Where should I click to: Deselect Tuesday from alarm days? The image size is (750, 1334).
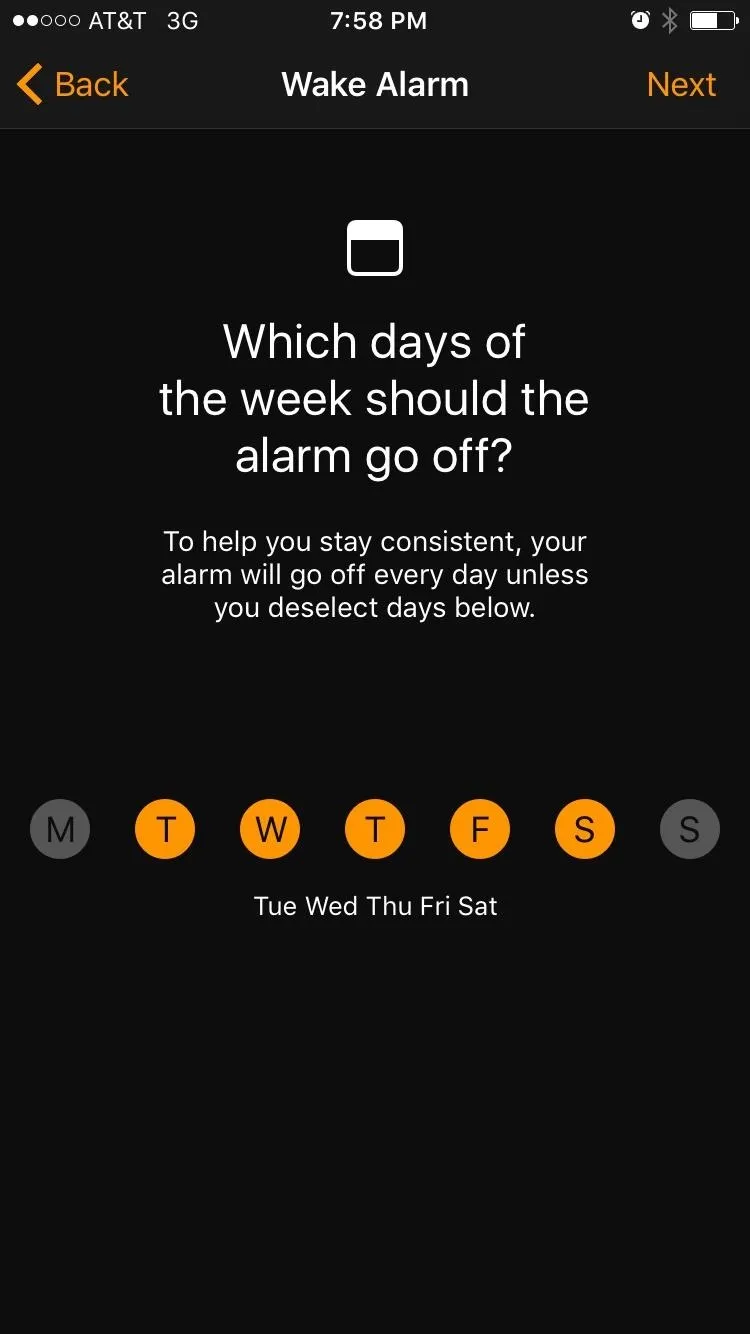click(x=165, y=829)
